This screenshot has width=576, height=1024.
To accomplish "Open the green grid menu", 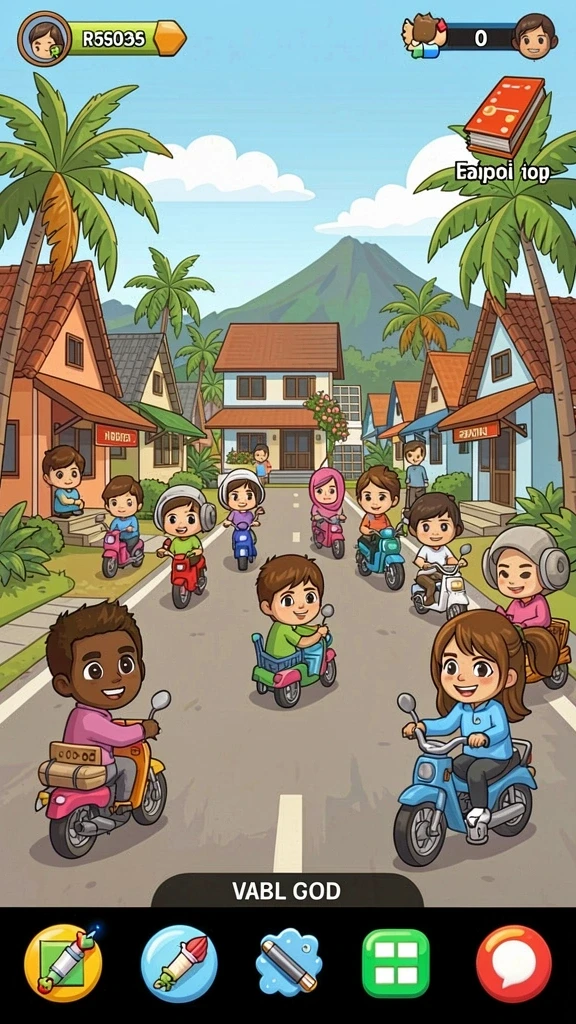I will pos(396,963).
